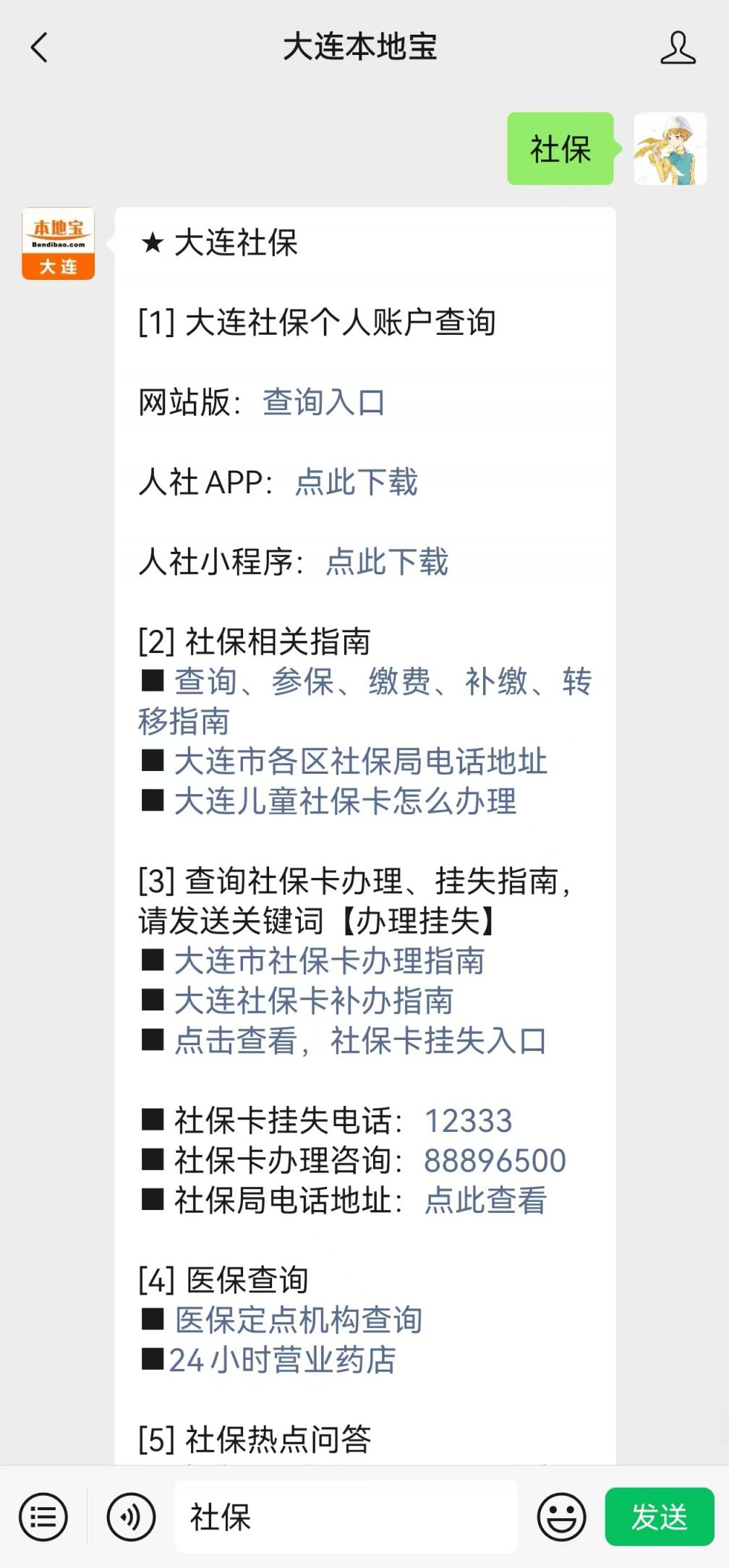Open 大连儿童社保卡怎么办理 link
This screenshot has width=729, height=1568.
pos(345,801)
